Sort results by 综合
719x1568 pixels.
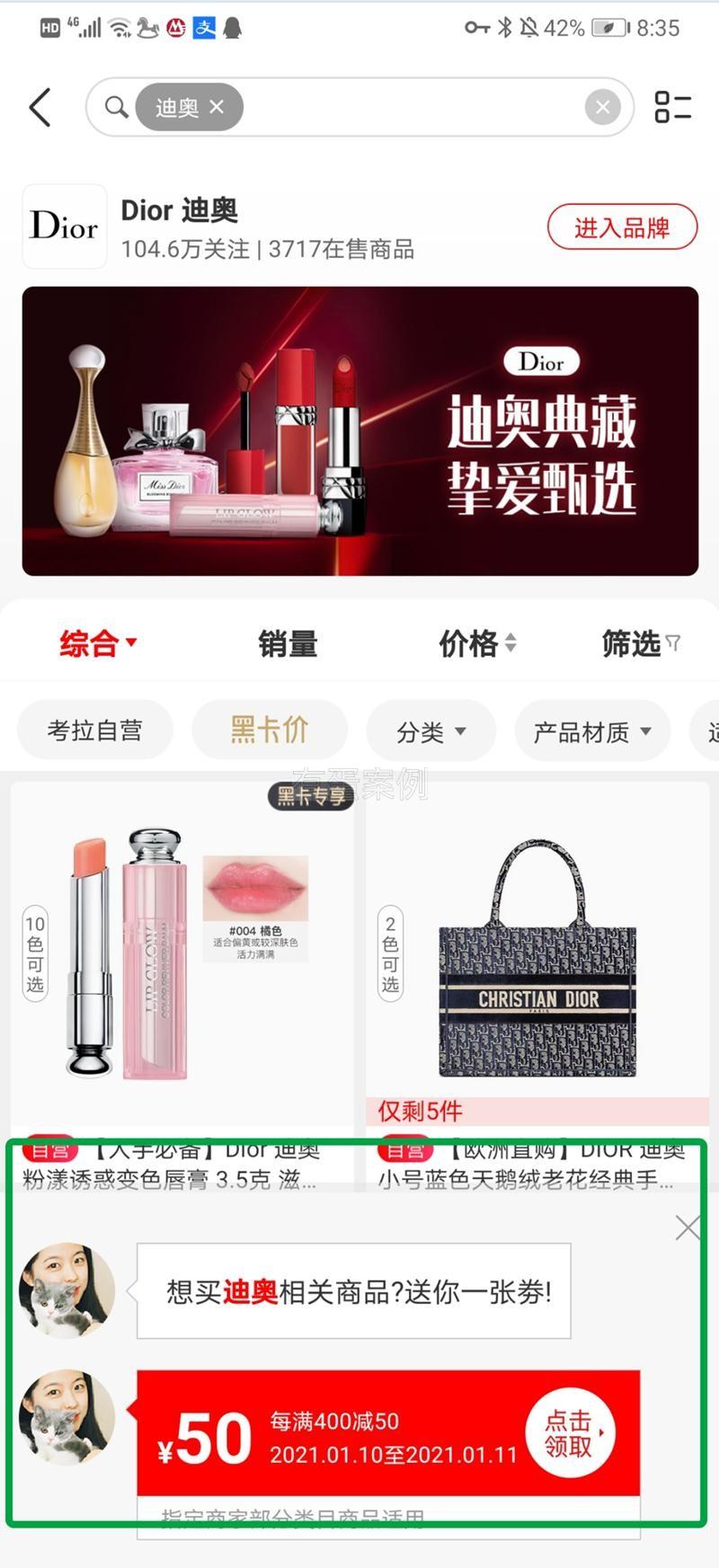[x=97, y=643]
